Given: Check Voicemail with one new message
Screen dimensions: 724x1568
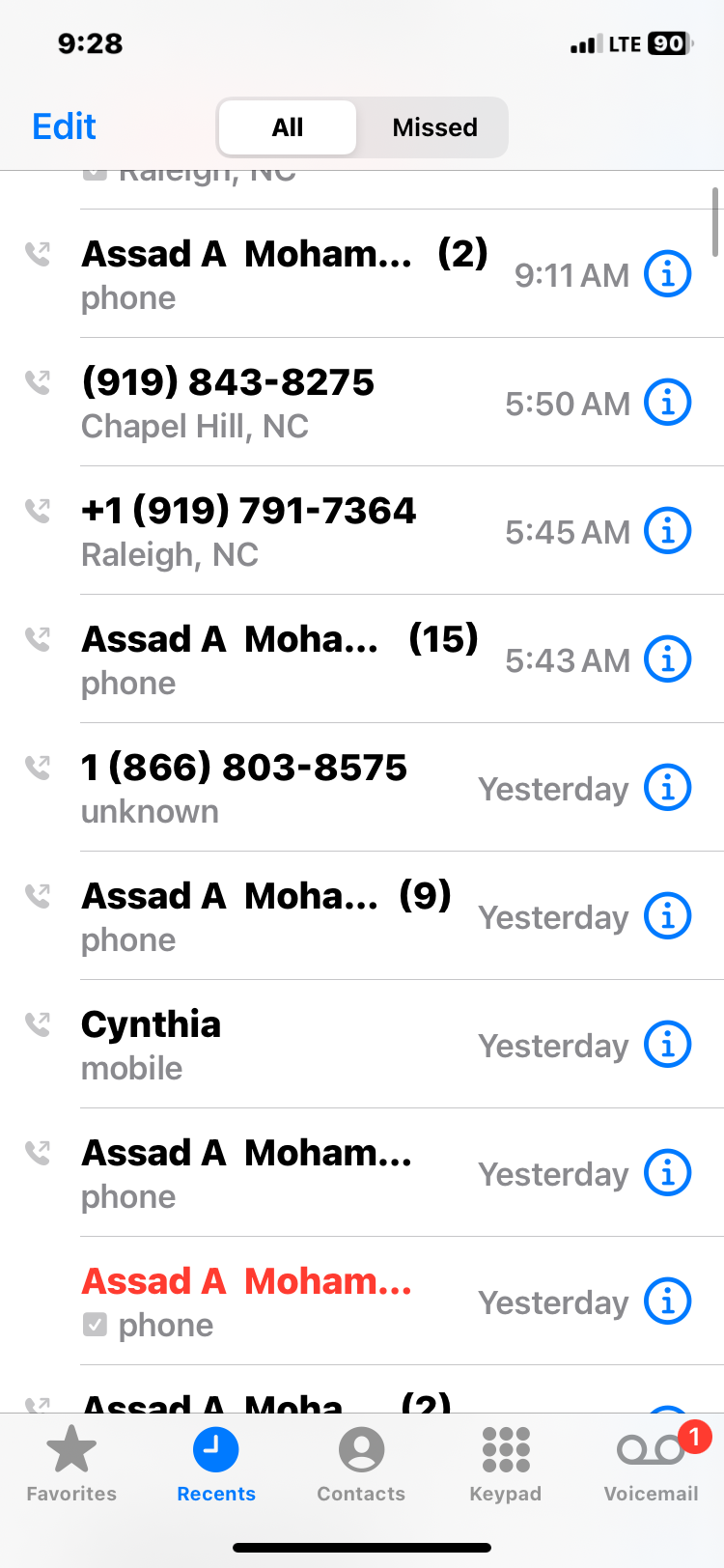Looking at the screenshot, I should point(652,1465).
